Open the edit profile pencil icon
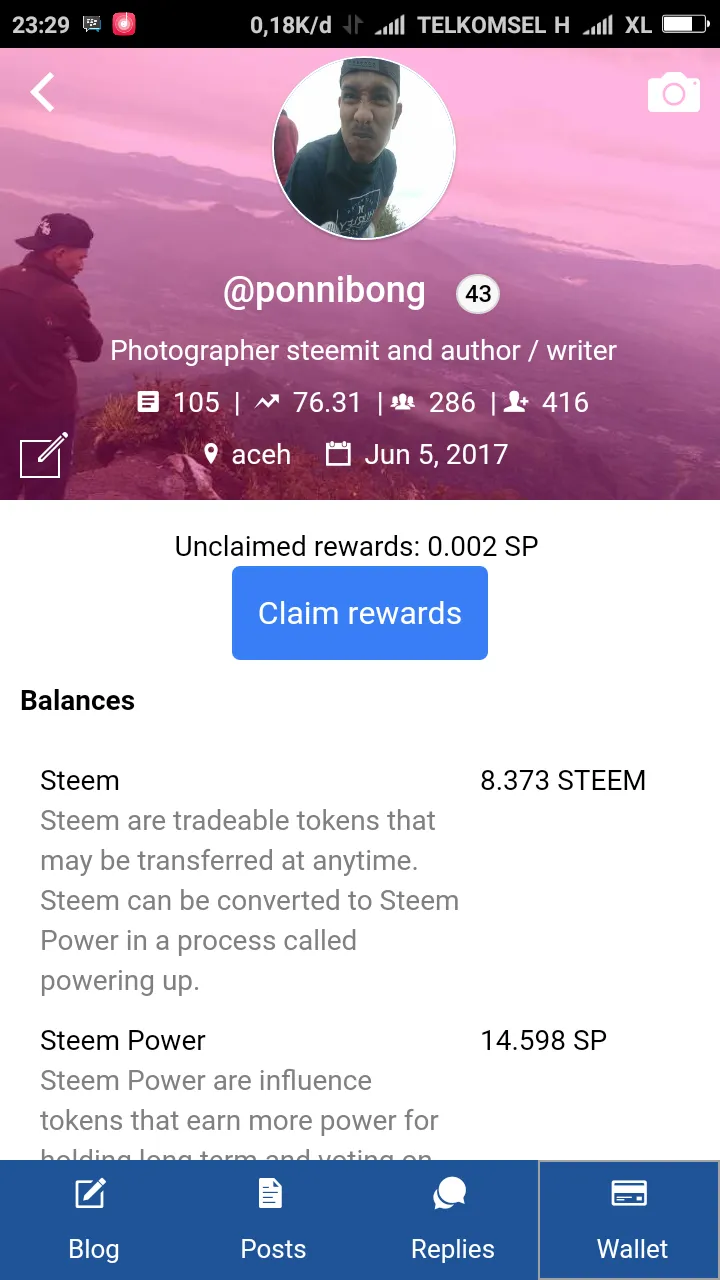This screenshot has height=1280, width=720. 44,456
